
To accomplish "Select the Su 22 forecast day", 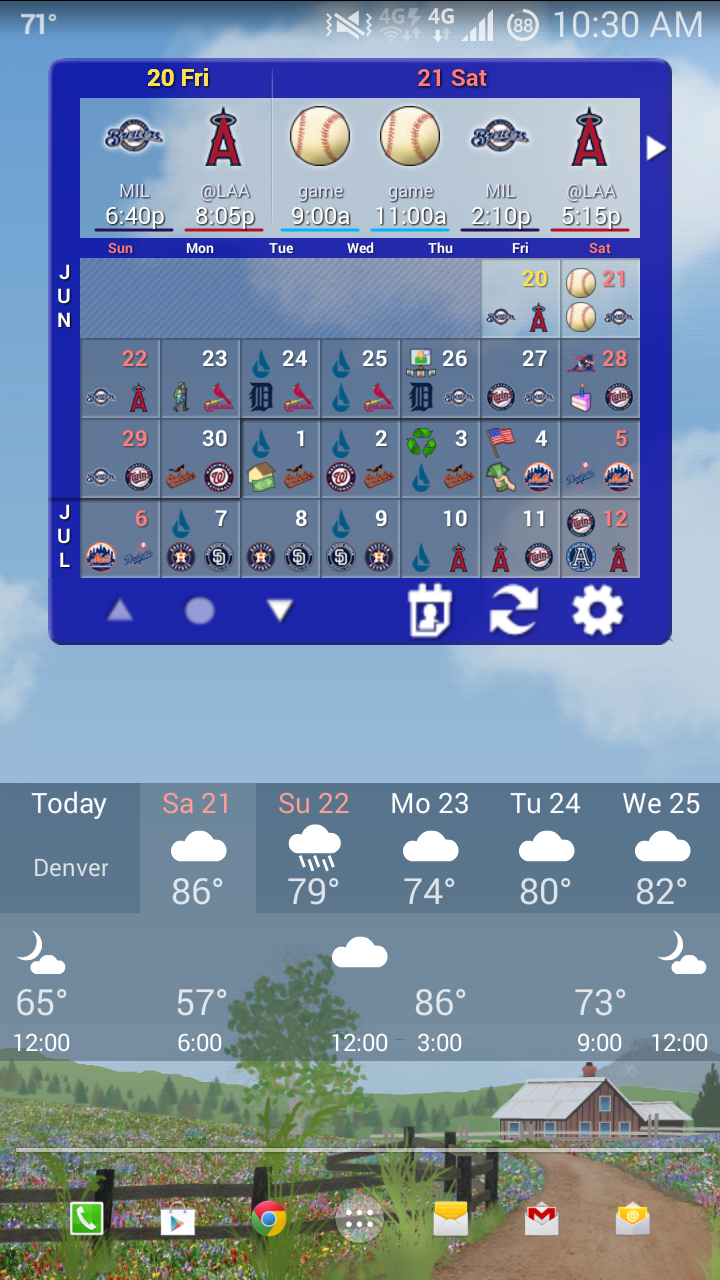I will click(314, 848).
